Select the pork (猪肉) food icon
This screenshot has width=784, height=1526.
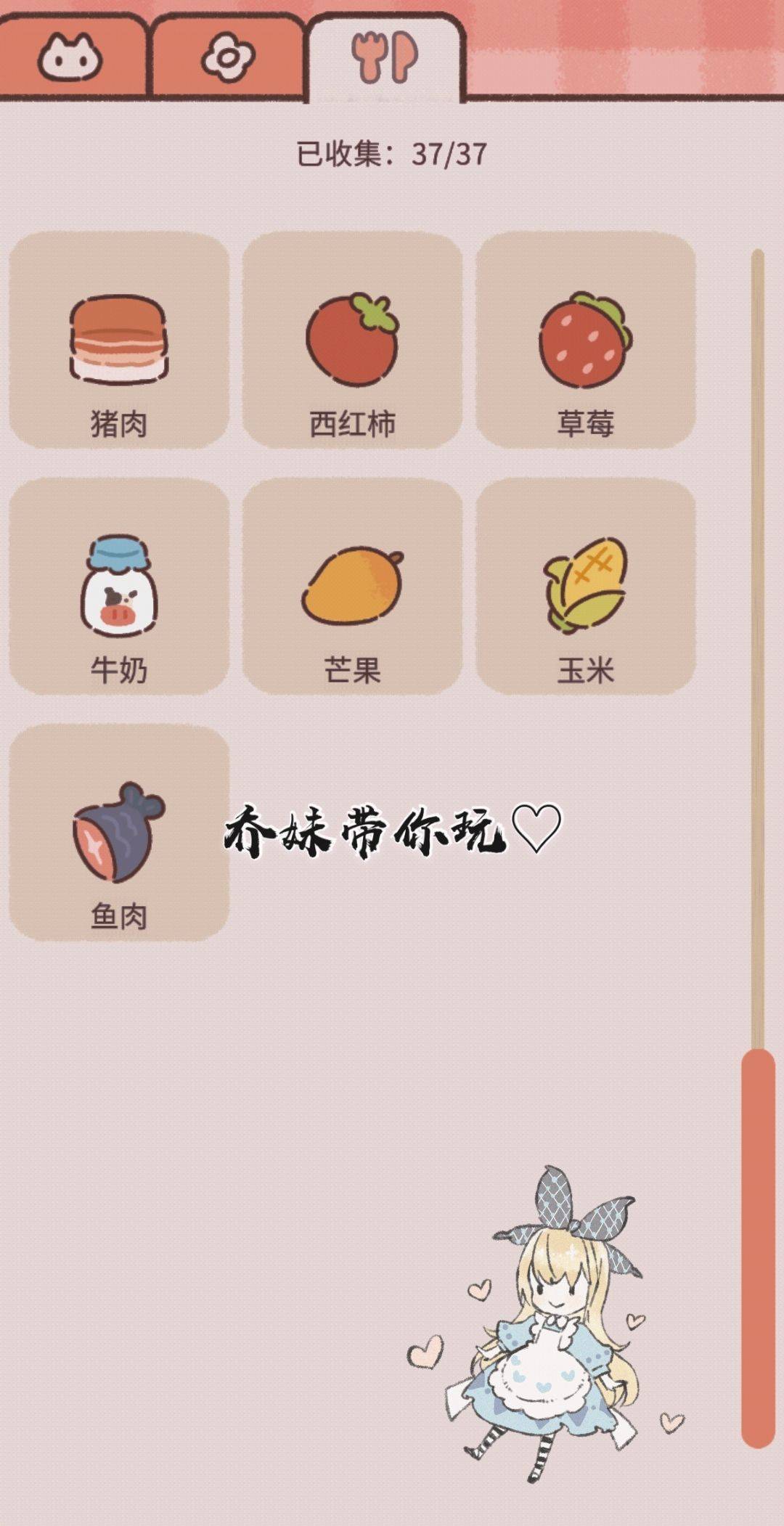(x=120, y=338)
